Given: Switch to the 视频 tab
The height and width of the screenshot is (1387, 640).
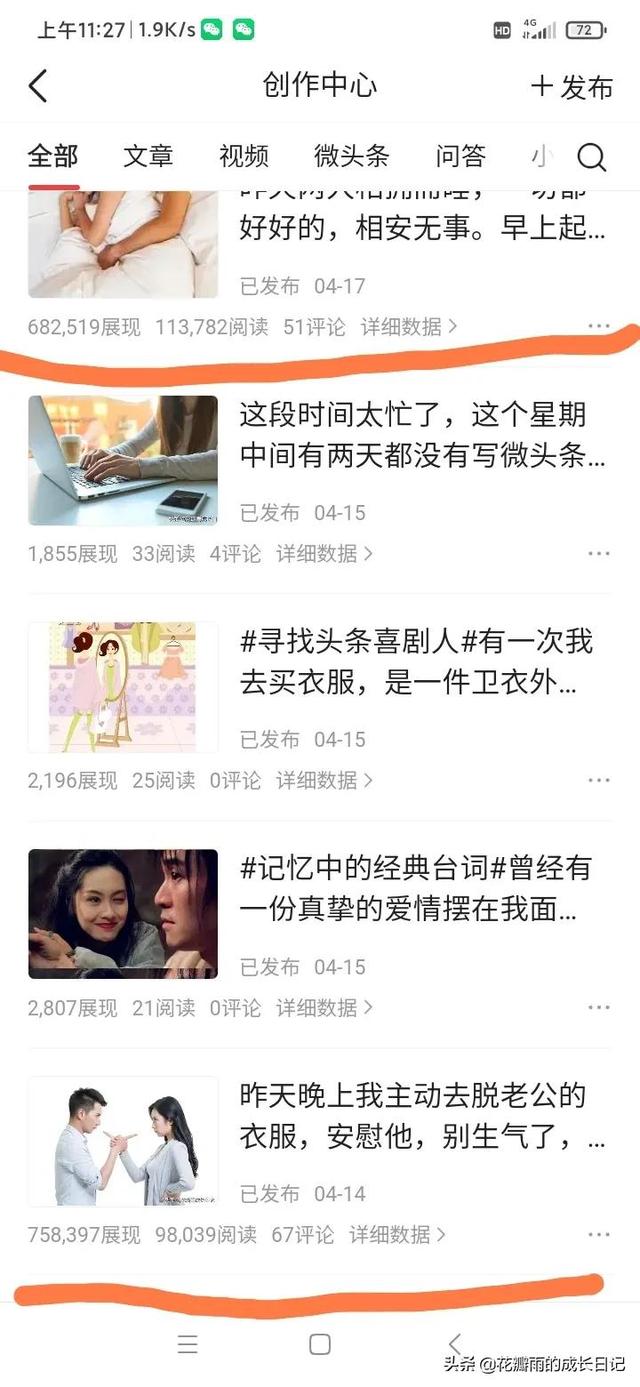Looking at the screenshot, I should tap(244, 156).
